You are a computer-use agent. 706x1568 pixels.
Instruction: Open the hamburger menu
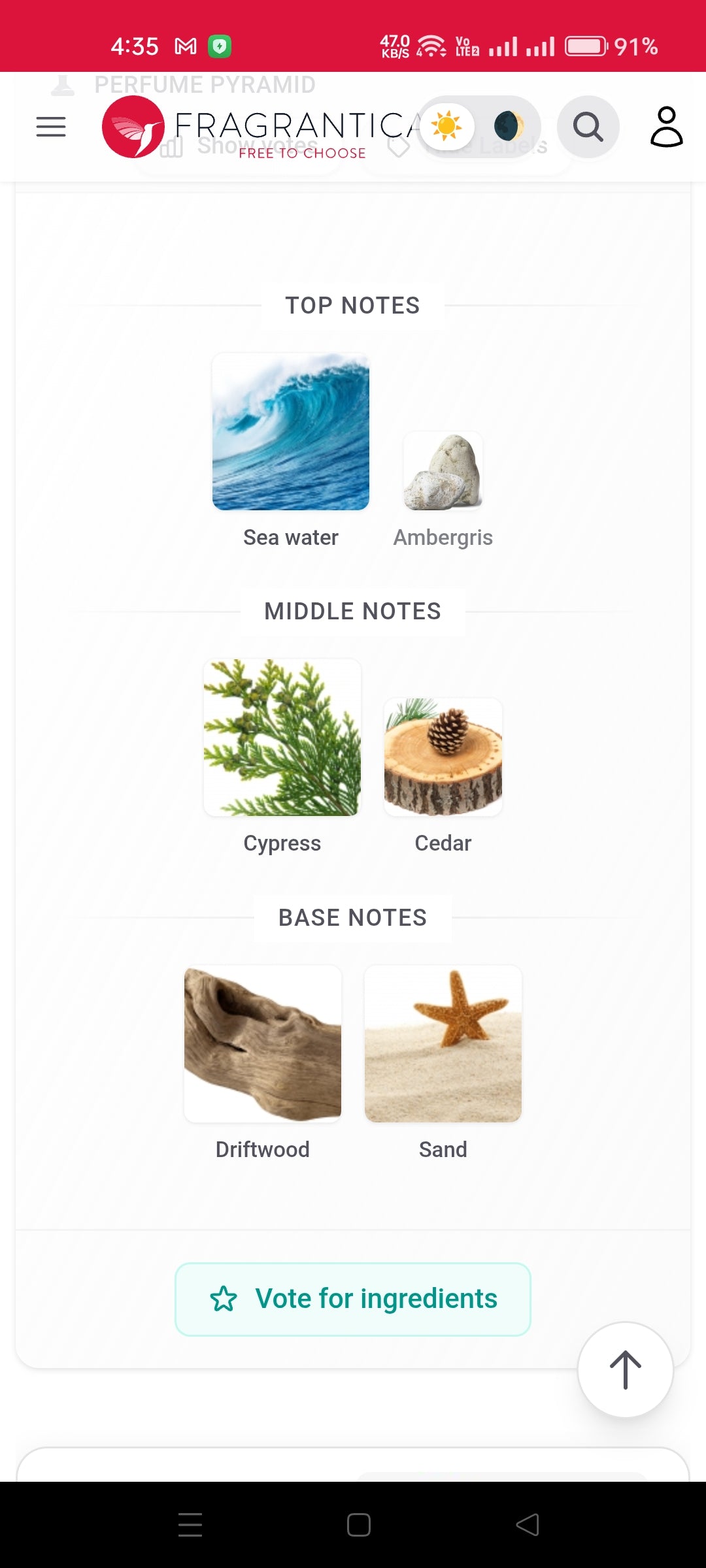51,127
